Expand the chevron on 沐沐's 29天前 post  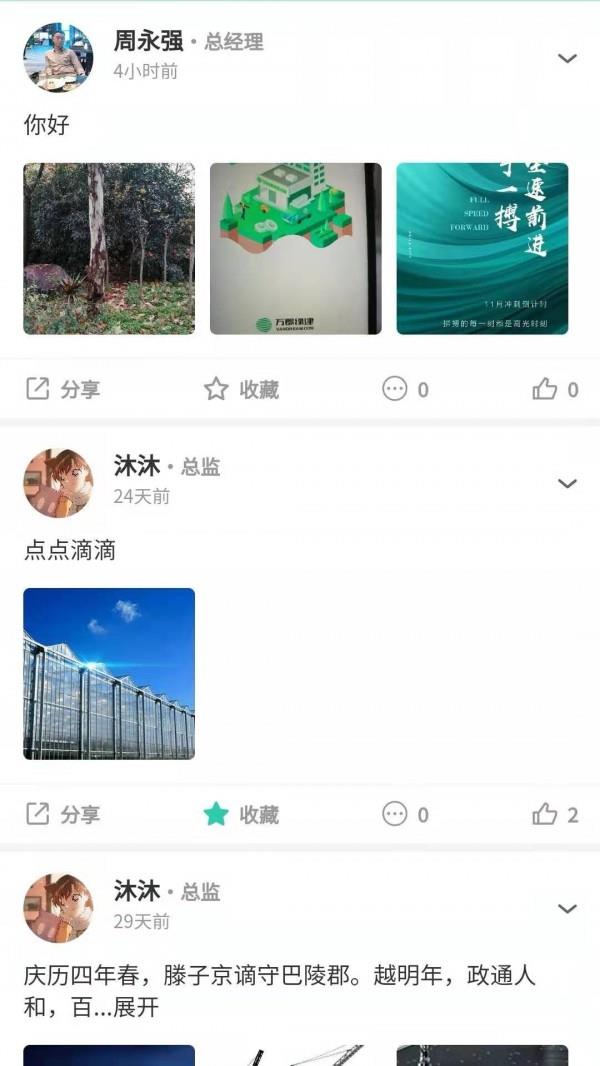(x=567, y=909)
